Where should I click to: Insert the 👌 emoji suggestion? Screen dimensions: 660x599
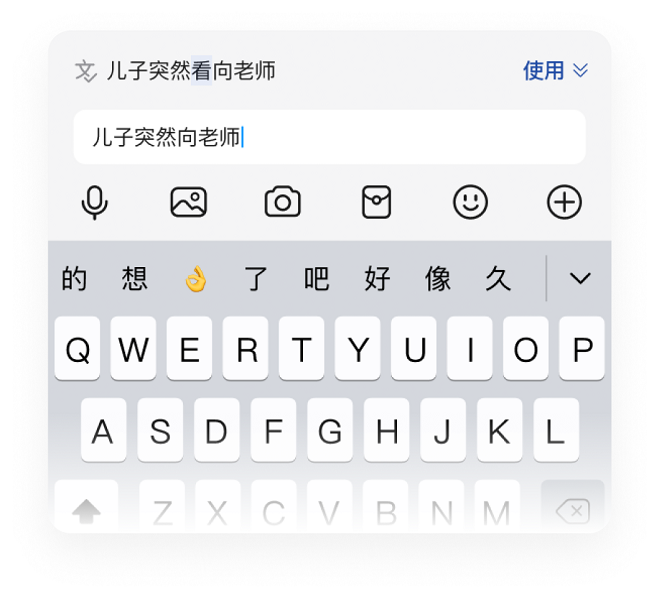pyautogui.click(x=195, y=279)
